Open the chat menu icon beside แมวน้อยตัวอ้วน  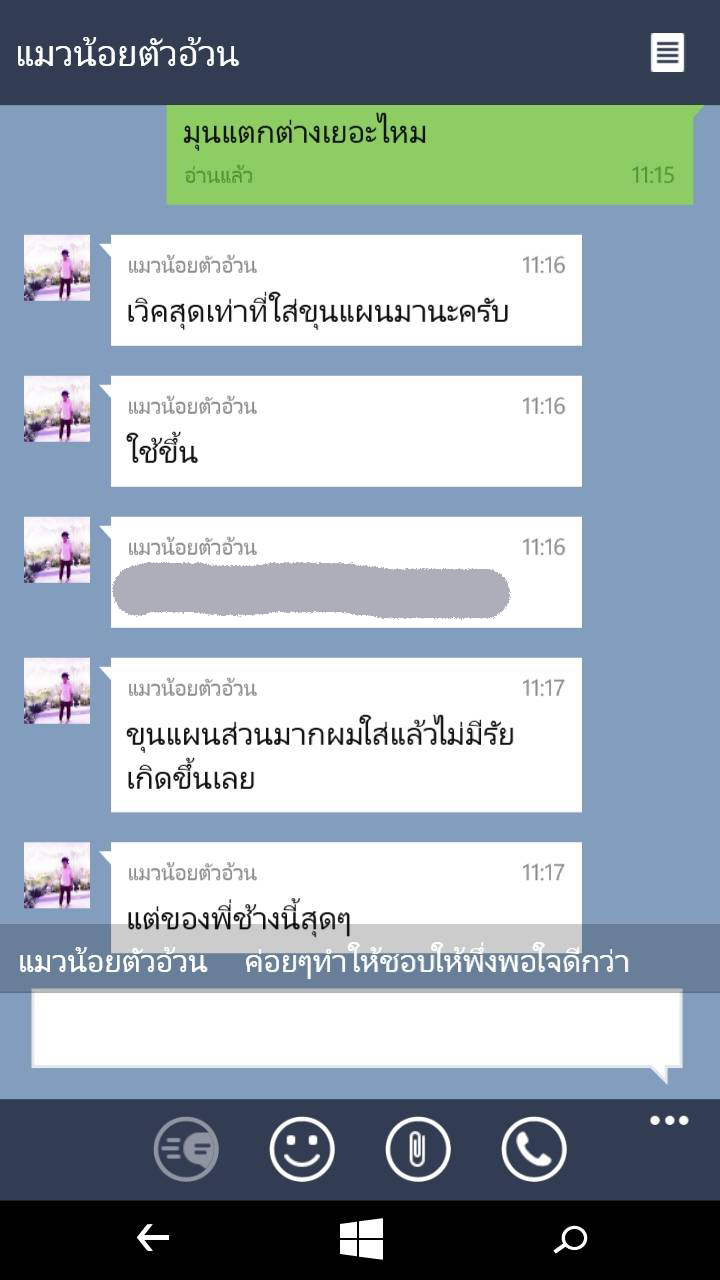[667, 52]
